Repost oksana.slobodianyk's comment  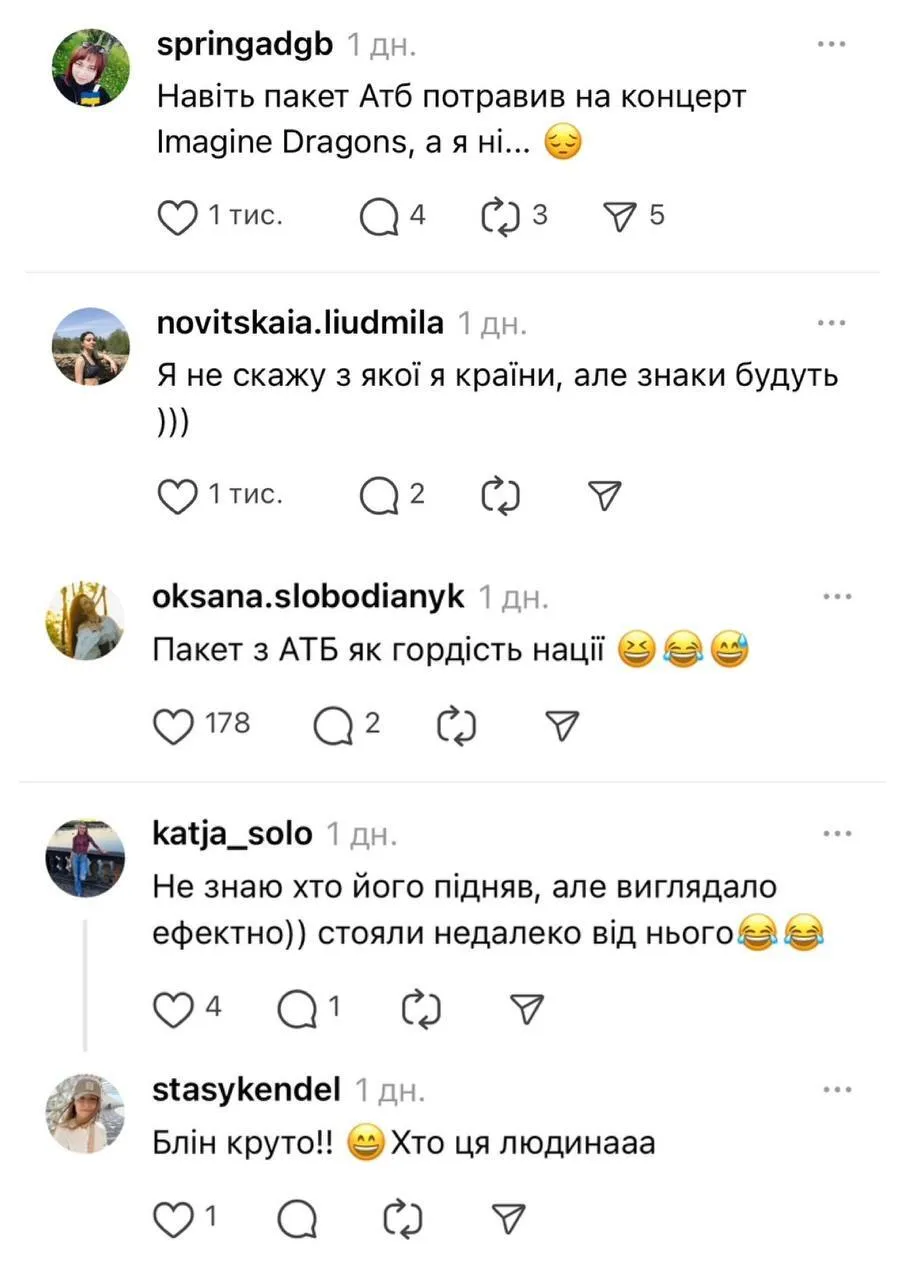[459, 726]
